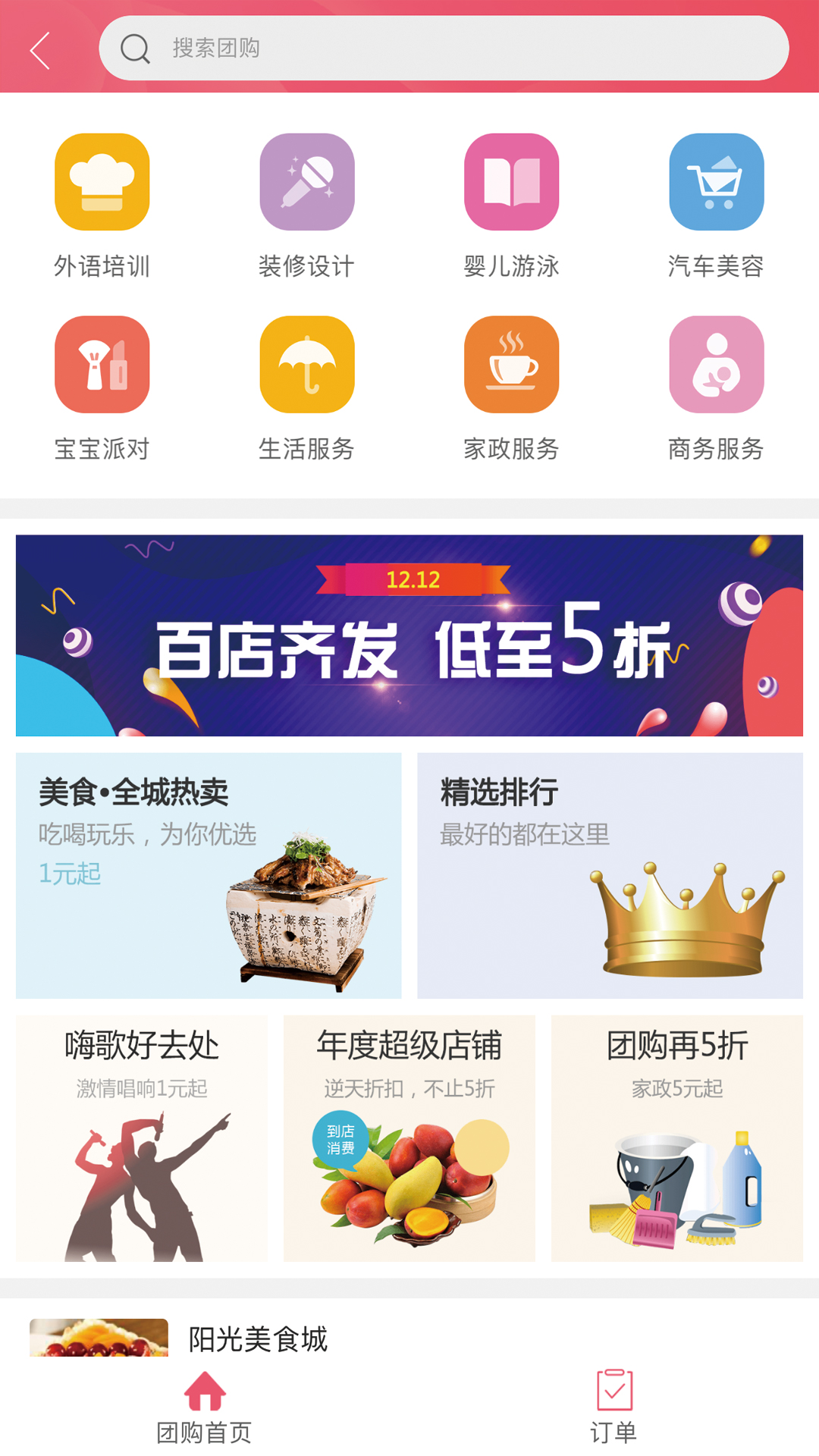Open 婴儿游泳 category

point(511,183)
